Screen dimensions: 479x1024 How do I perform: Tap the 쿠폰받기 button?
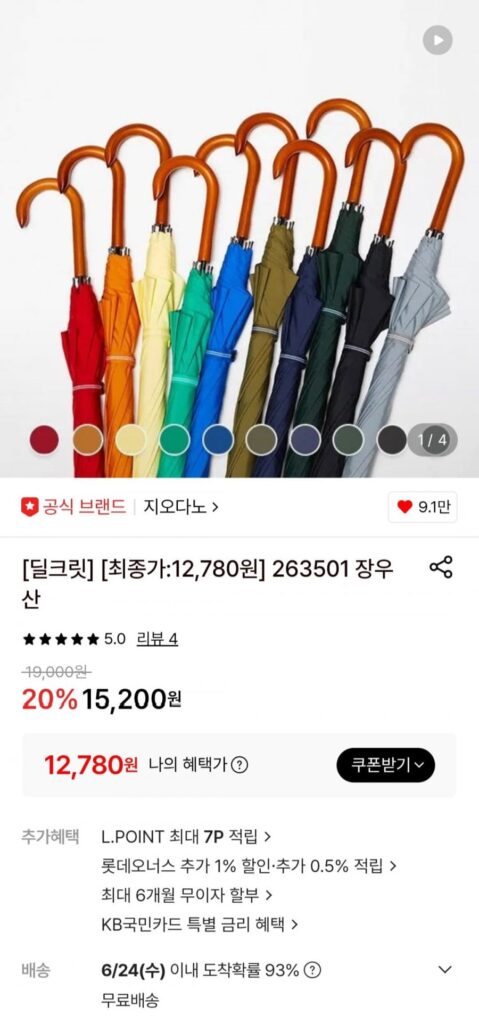pyautogui.click(x=386, y=765)
